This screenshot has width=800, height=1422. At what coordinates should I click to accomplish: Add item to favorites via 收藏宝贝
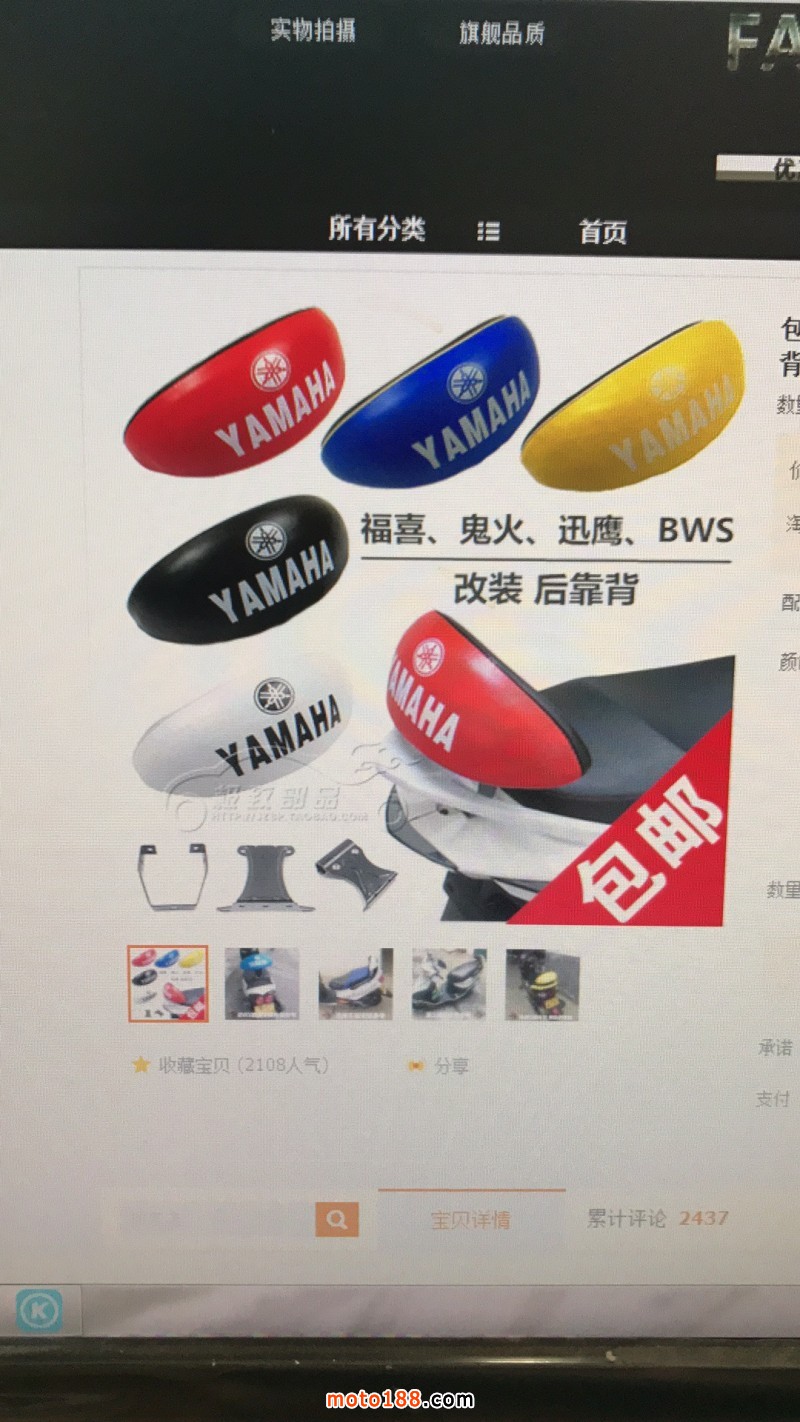coord(230,1066)
